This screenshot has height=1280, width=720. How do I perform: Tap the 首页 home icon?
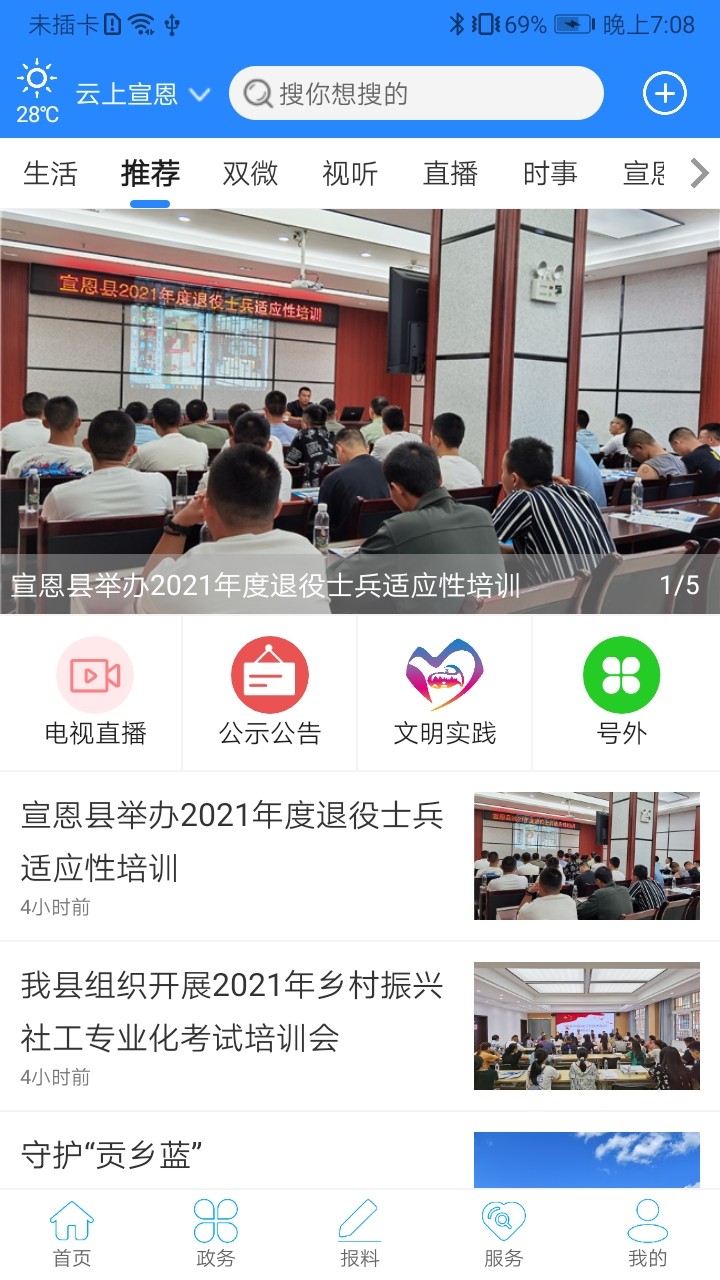[x=71, y=1232]
